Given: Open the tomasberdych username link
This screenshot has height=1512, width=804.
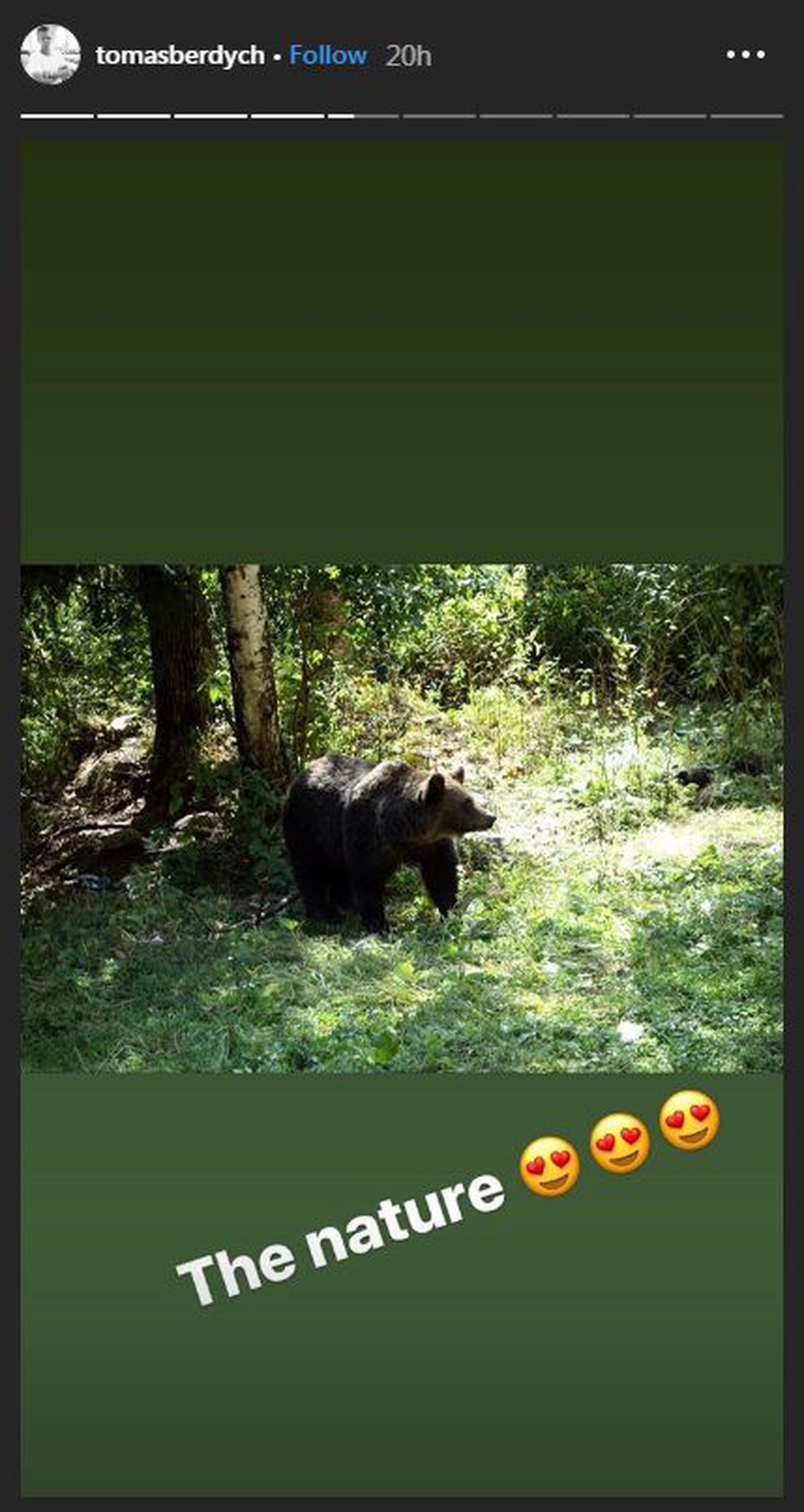Looking at the screenshot, I should (180, 56).
